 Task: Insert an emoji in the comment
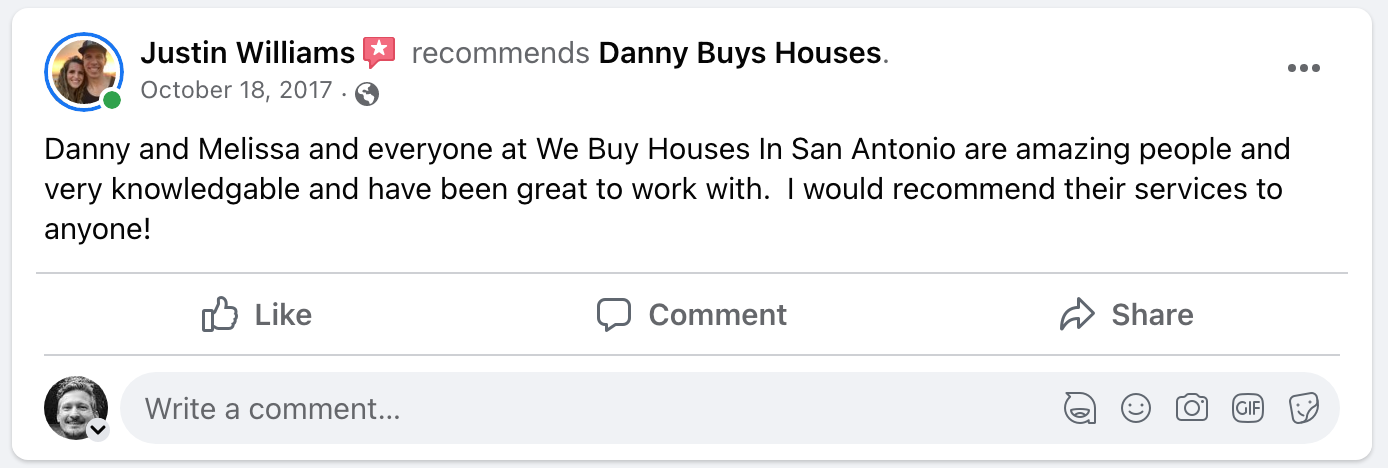(1135, 408)
